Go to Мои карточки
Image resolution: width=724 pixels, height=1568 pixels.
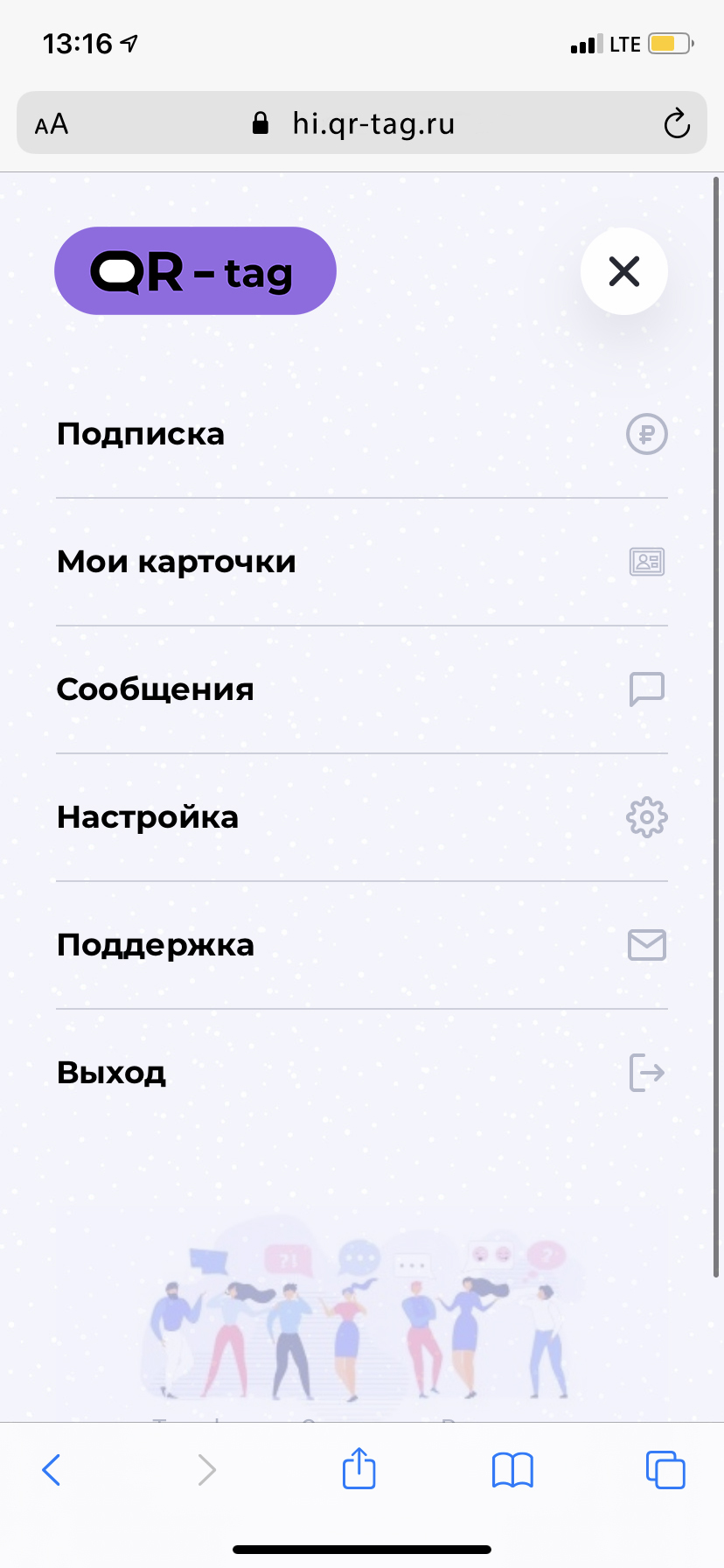pos(177,562)
